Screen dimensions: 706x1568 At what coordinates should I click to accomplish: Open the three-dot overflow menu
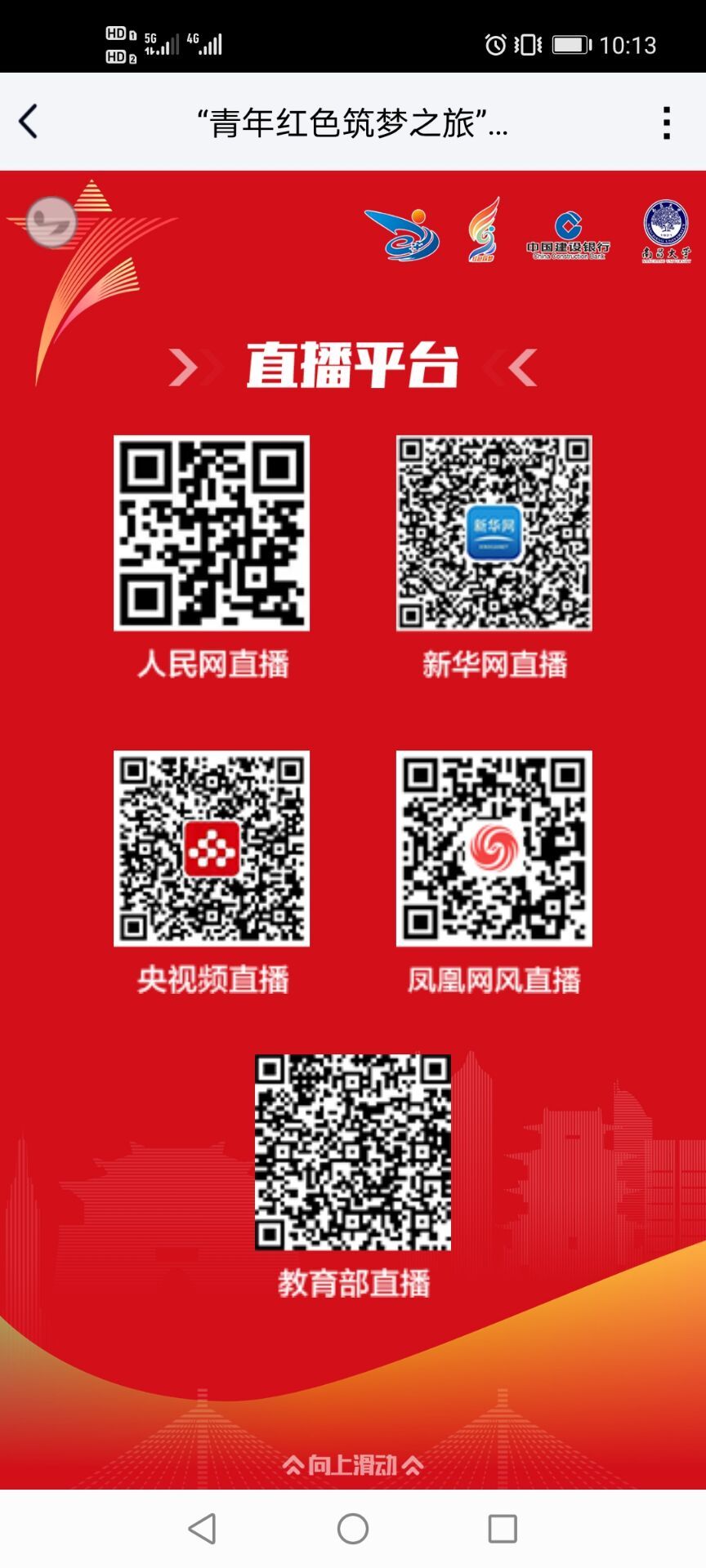(x=667, y=122)
